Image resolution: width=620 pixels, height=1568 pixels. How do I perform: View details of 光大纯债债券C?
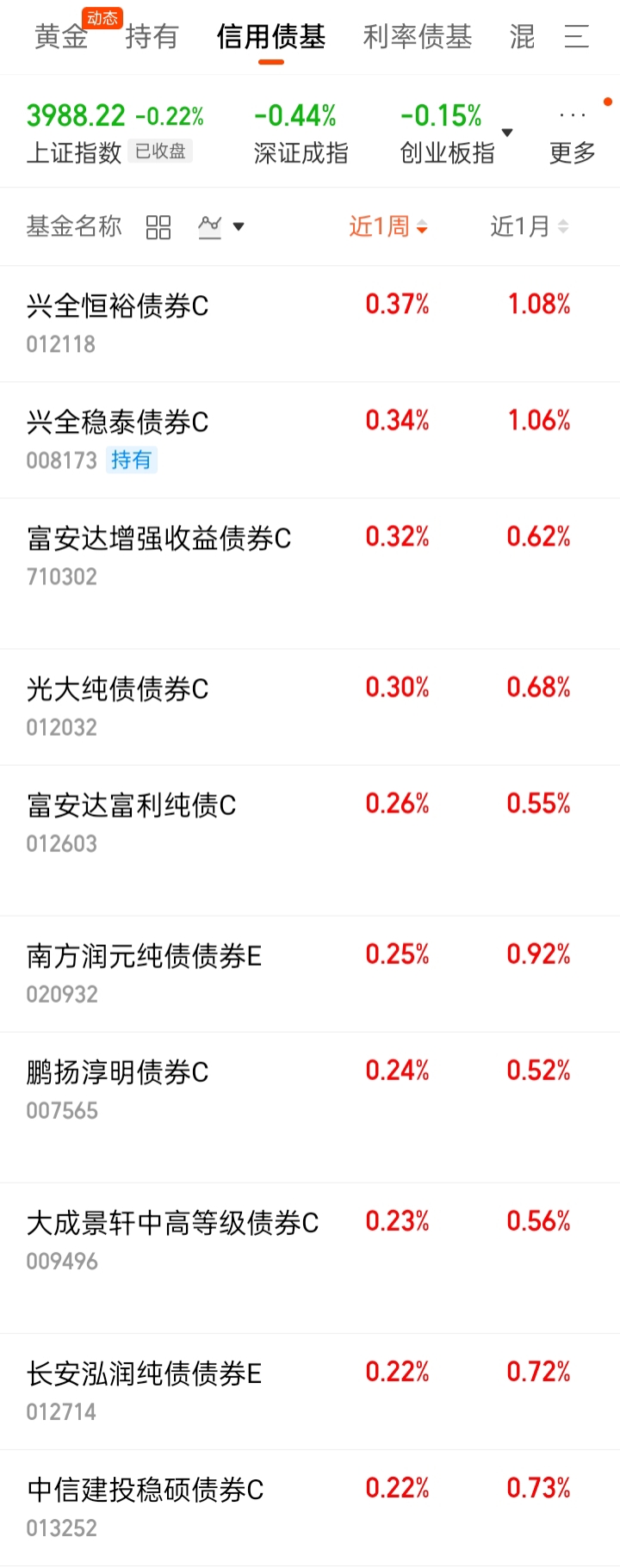pyautogui.click(x=118, y=689)
